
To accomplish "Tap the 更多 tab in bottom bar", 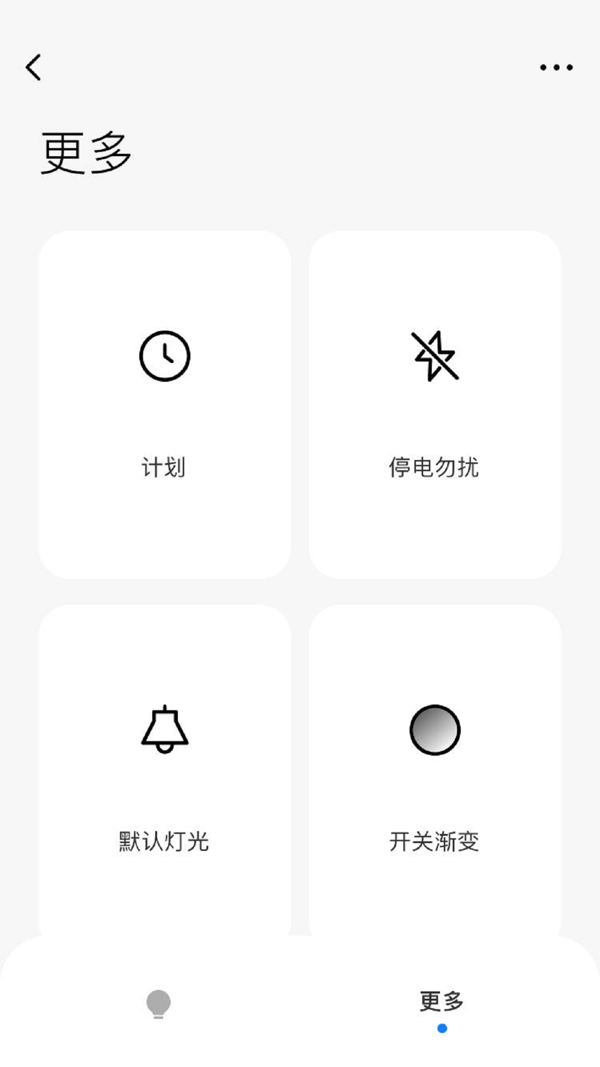I will (441, 1002).
